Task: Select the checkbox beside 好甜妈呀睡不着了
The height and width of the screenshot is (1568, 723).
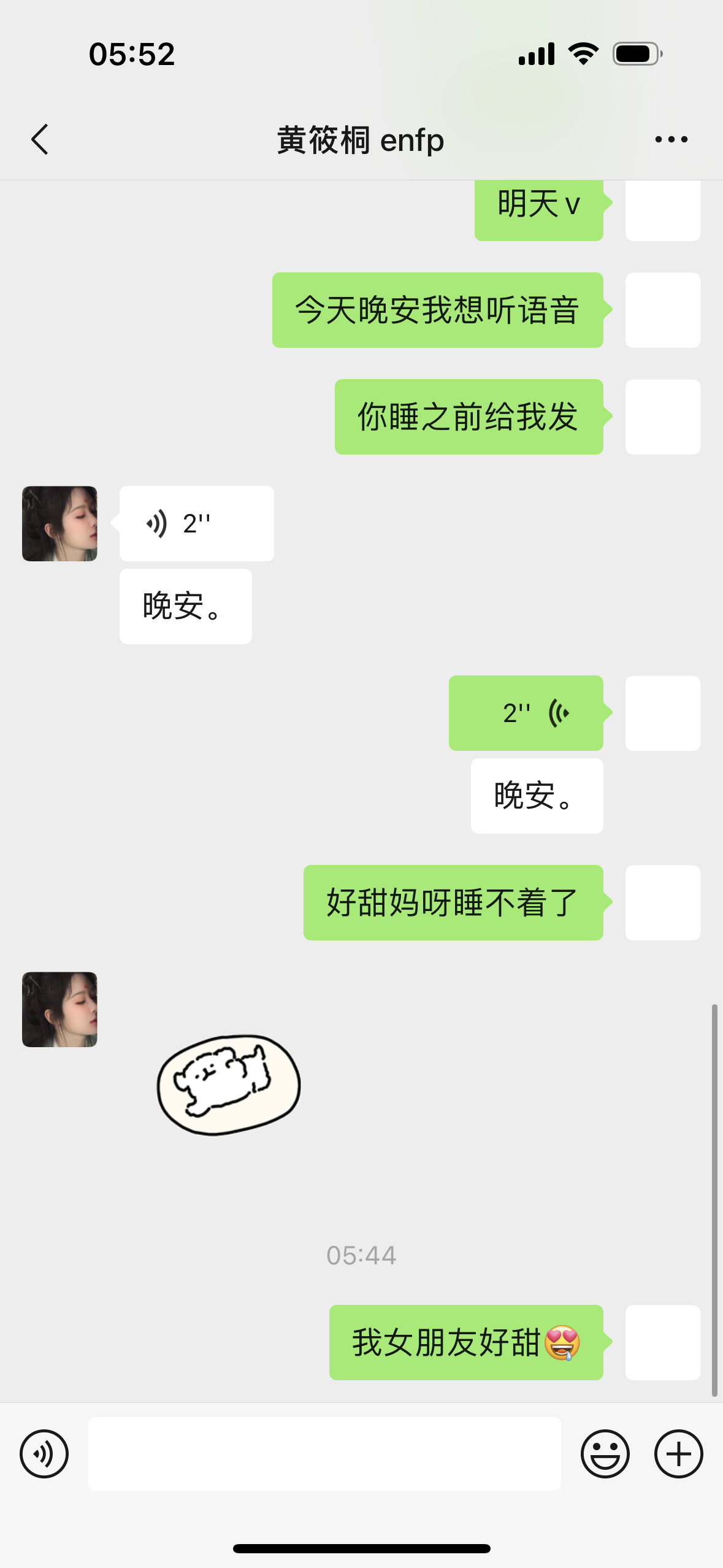Action: (662, 901)
